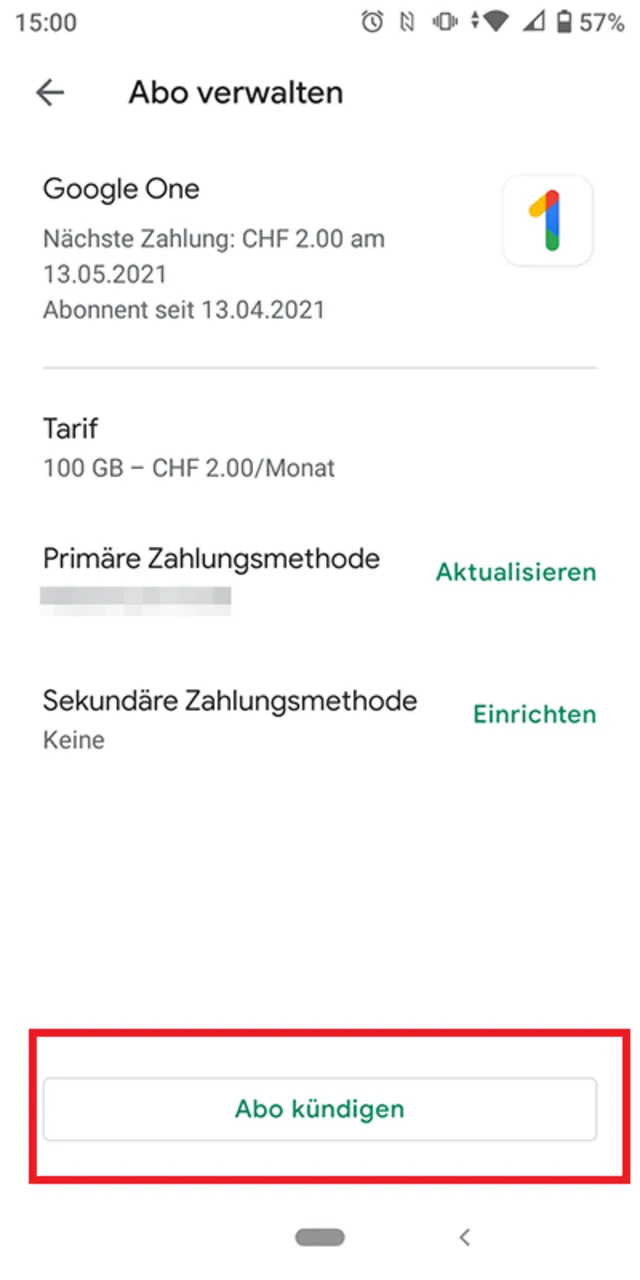Tap Aktualisieren for primary payment method
This screenshot has width=640, height=1280.
click(x=516, y=572)
